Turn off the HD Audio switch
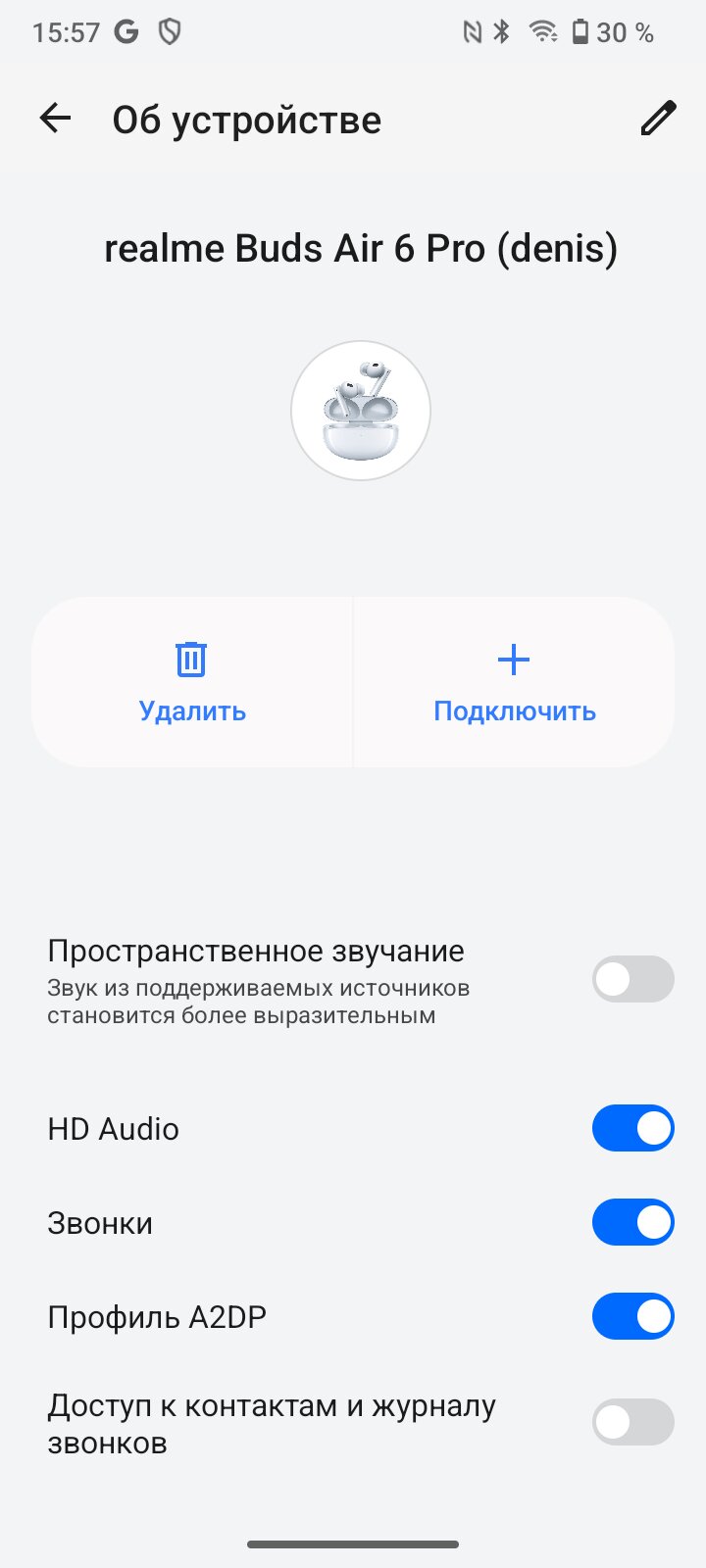706x1568 pixels. [x=633, y=1128]
